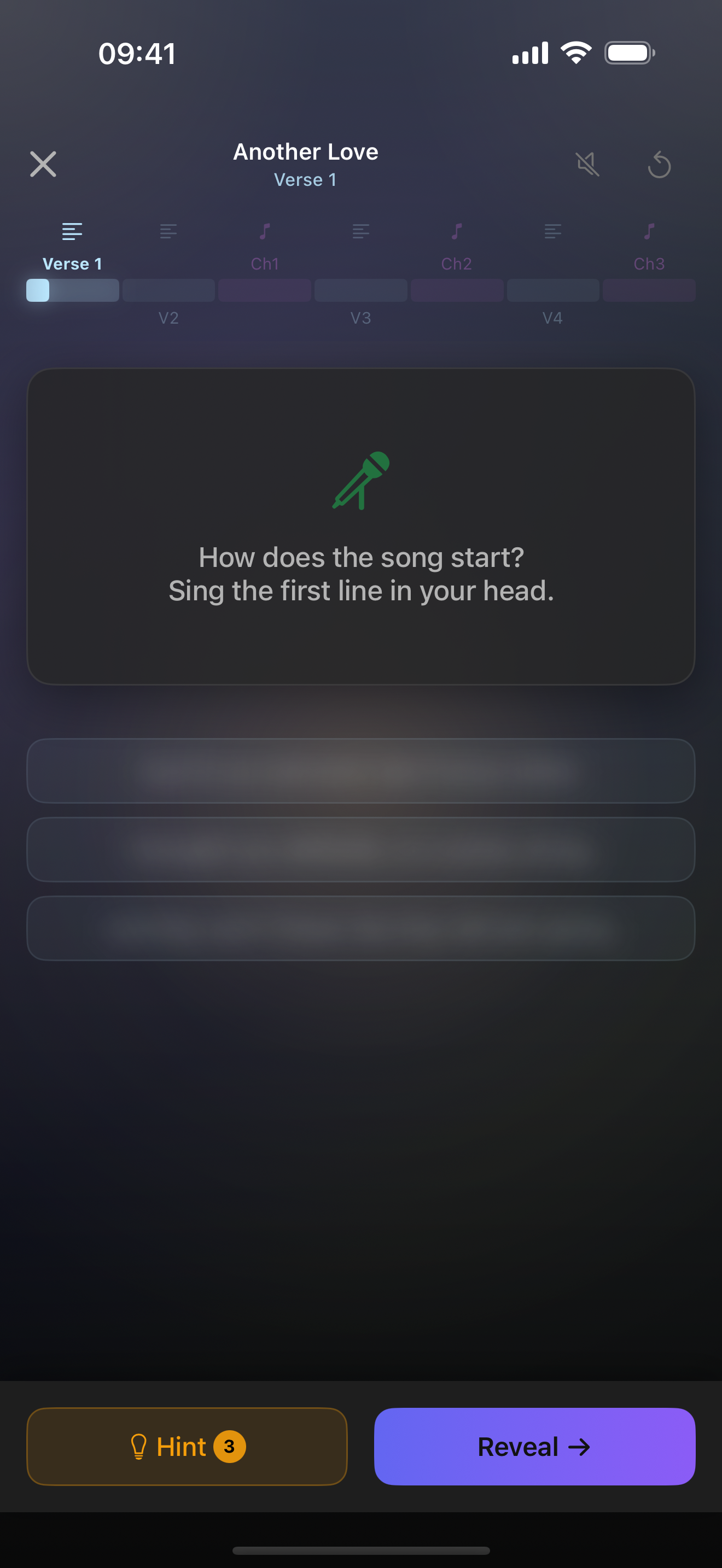Tap the bottom blurred lyric option
Screen dimensions: 722x1568
tap(360, 928)
